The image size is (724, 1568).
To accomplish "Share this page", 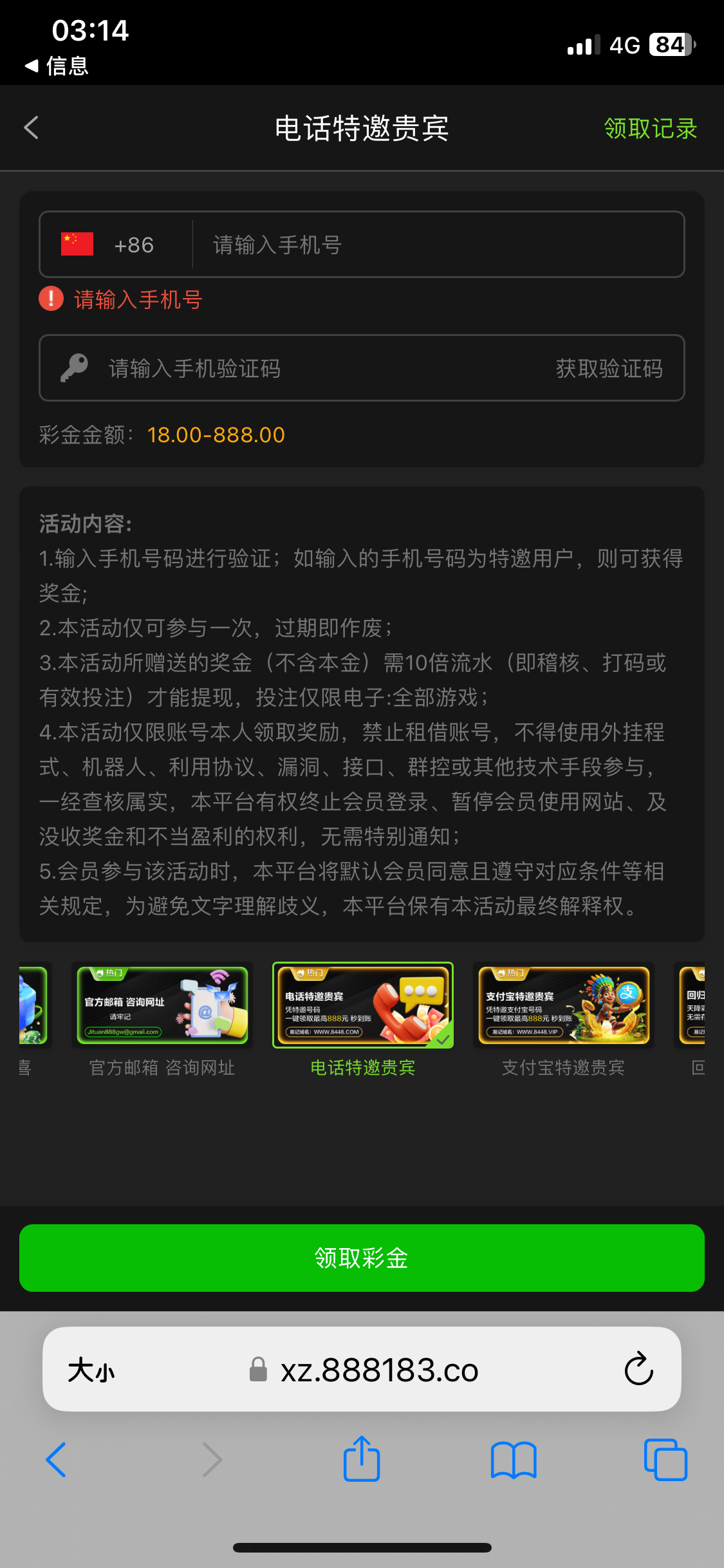I will 362,1459.
